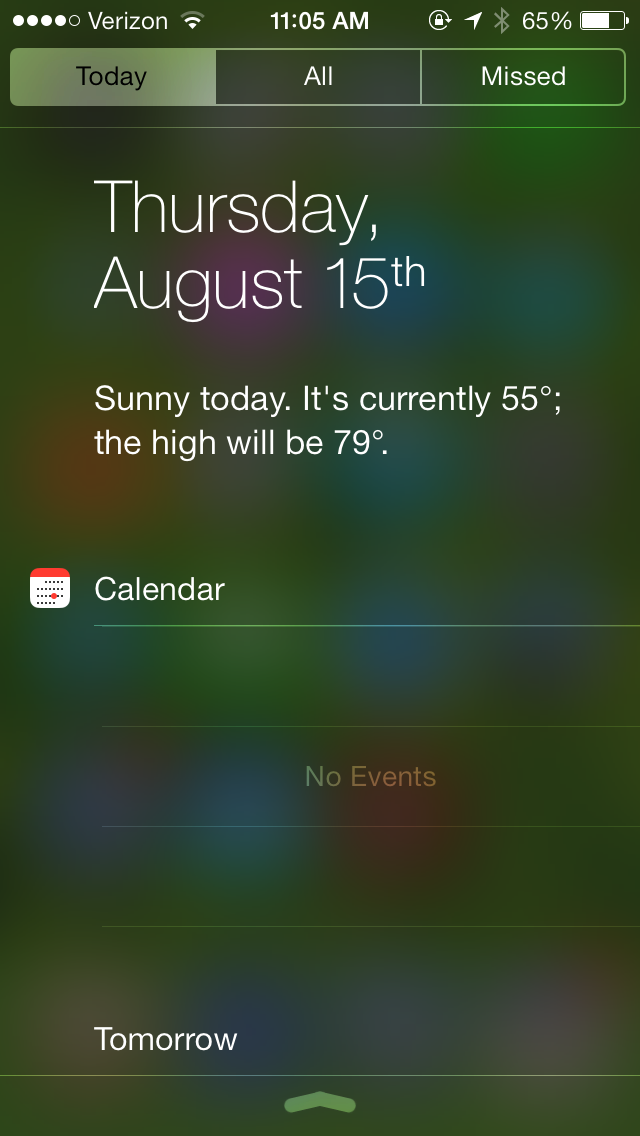Switch to the Missed tab

click(523, 77)
